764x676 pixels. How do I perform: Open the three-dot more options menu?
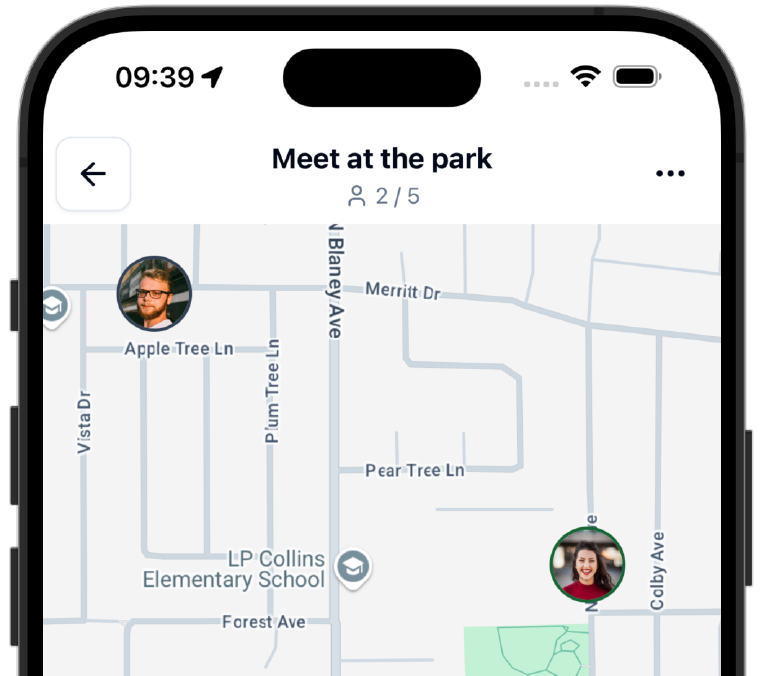[x=670, y=173]
